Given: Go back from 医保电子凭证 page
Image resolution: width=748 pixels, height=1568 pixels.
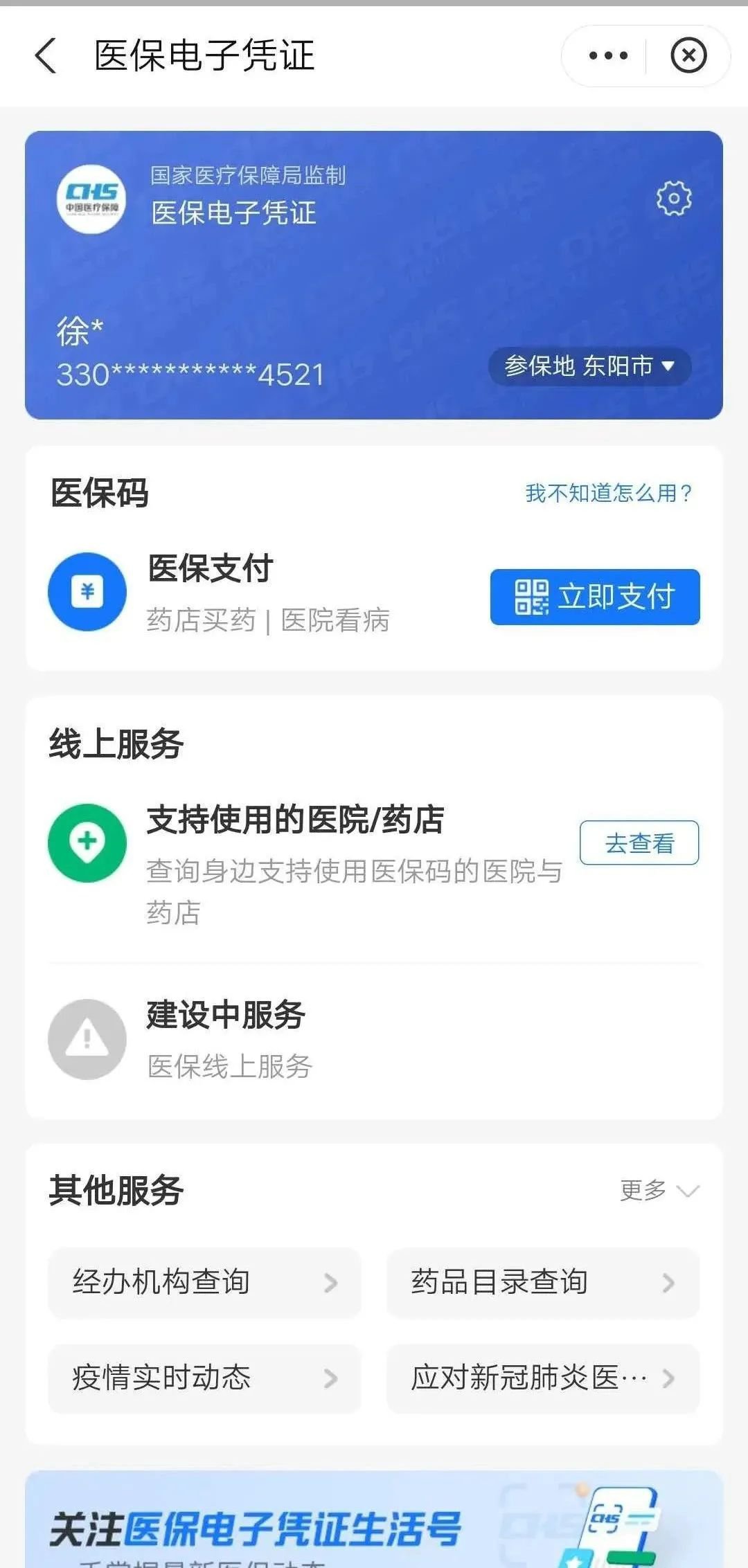Looking at the screenshot, I should 46,56.
